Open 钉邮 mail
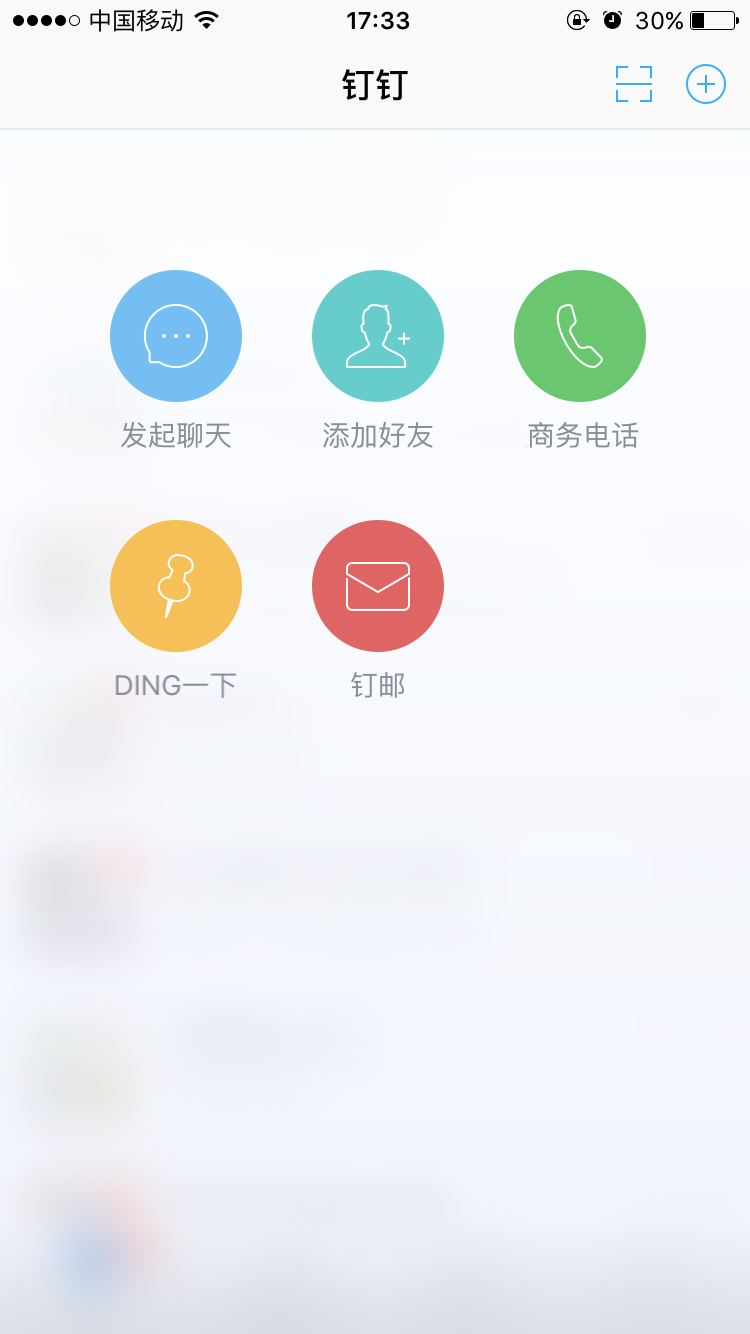The width and height of the screenshot is (750, 1334). [x=378, y=586]
